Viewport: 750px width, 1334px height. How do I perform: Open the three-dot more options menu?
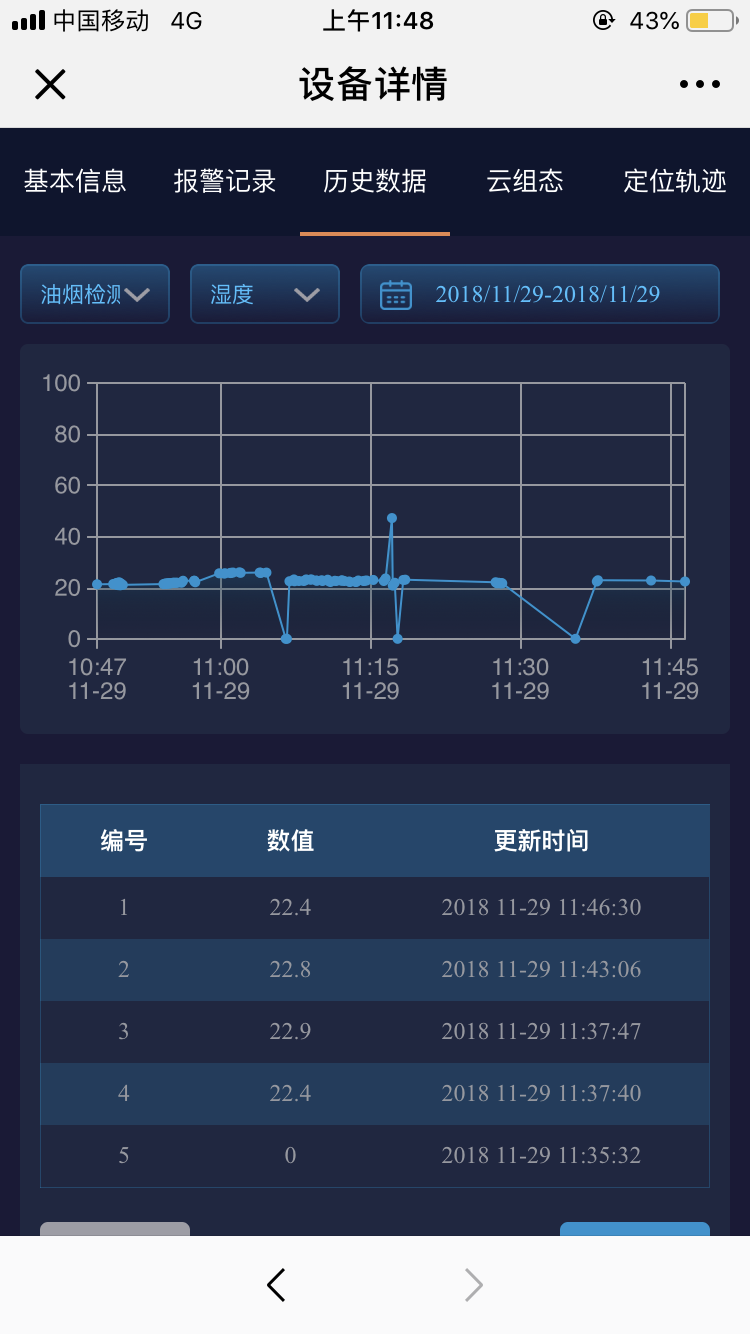(x=700, y=85)
